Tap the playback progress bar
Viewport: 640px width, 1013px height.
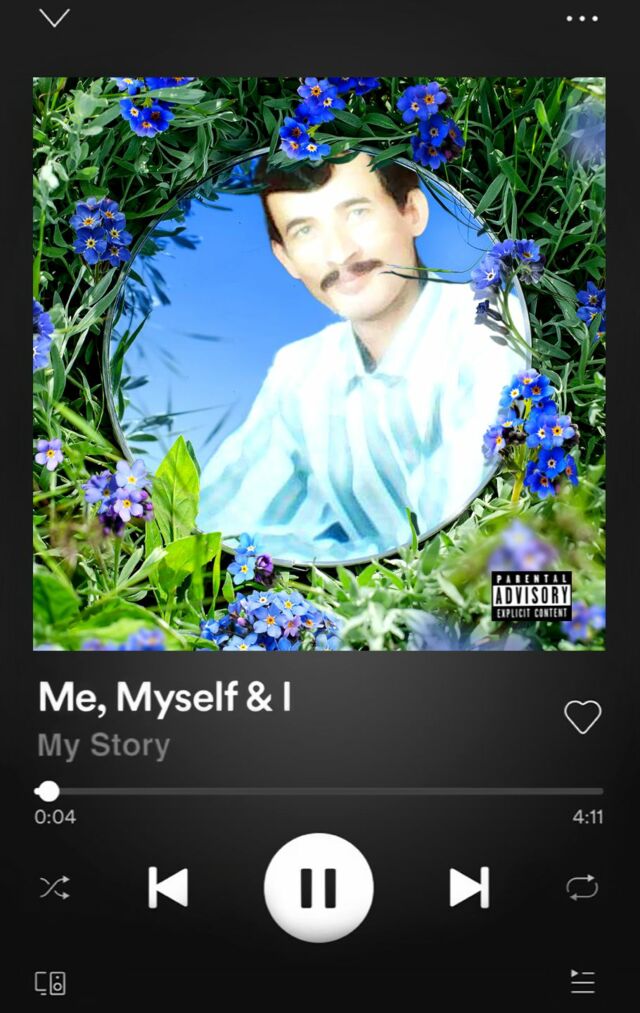(320, 791)
